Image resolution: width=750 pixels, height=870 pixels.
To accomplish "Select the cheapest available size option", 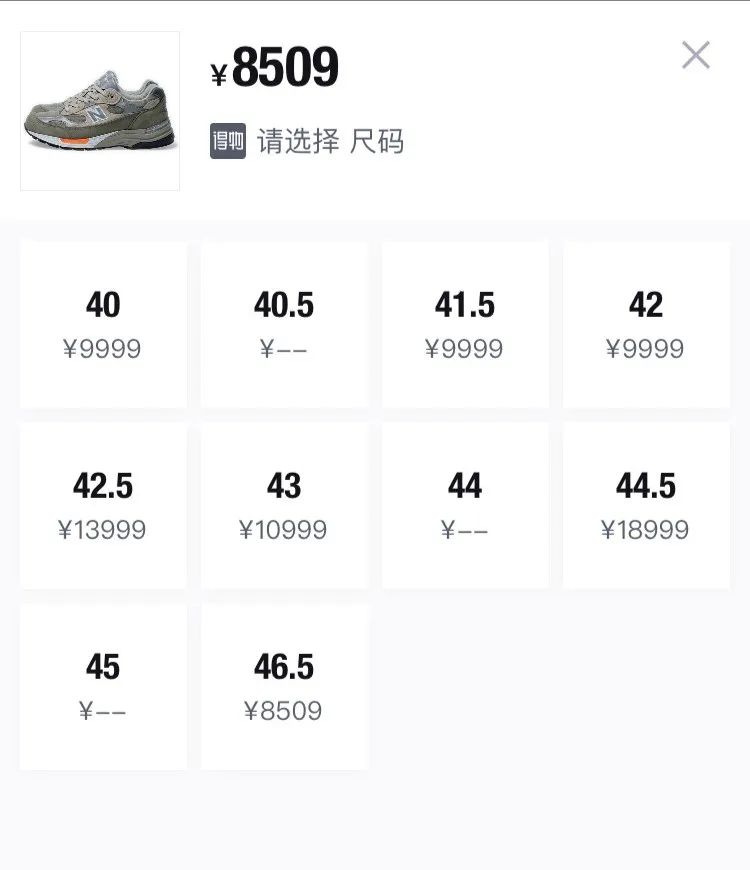I will (x=284, y=686).
